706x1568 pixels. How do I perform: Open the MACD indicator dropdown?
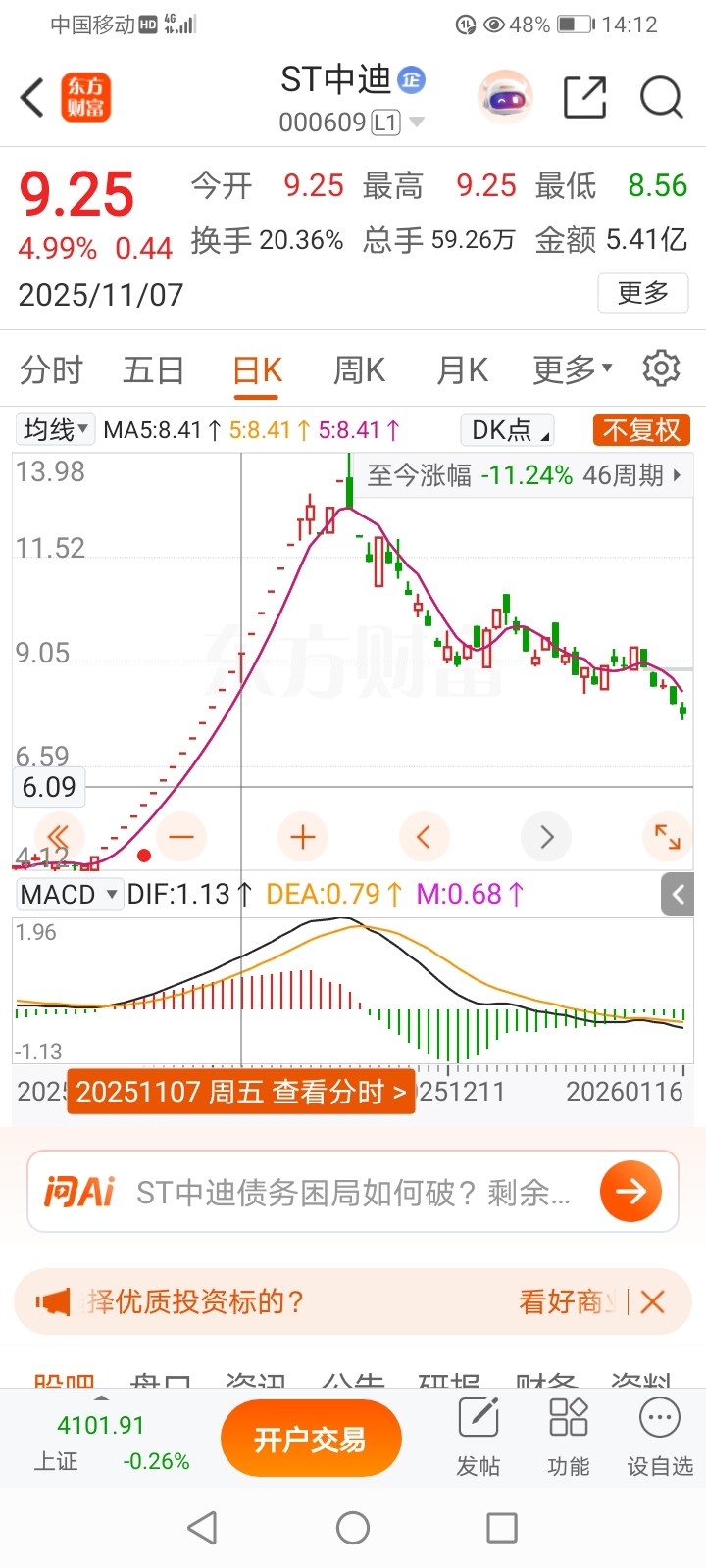(69, 894)
